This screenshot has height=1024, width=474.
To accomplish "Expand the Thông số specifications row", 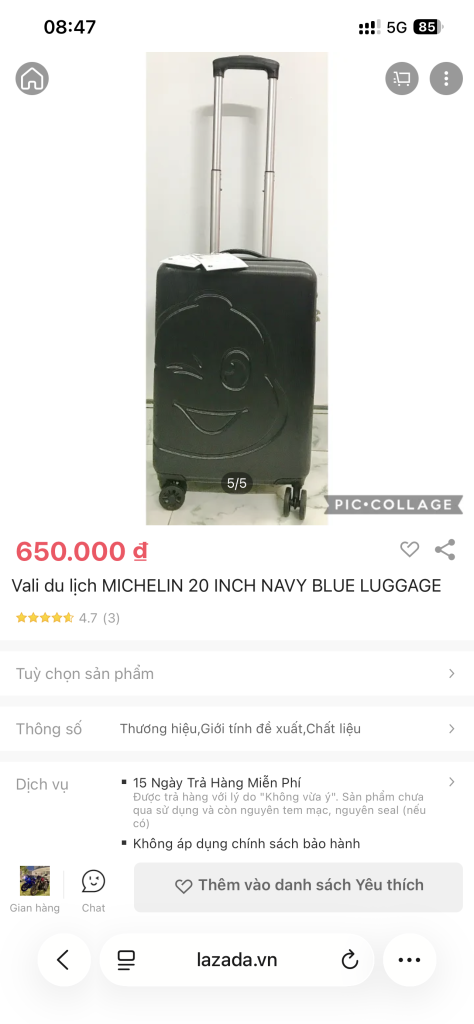I will pyautogui.click(x=237, y=728).
